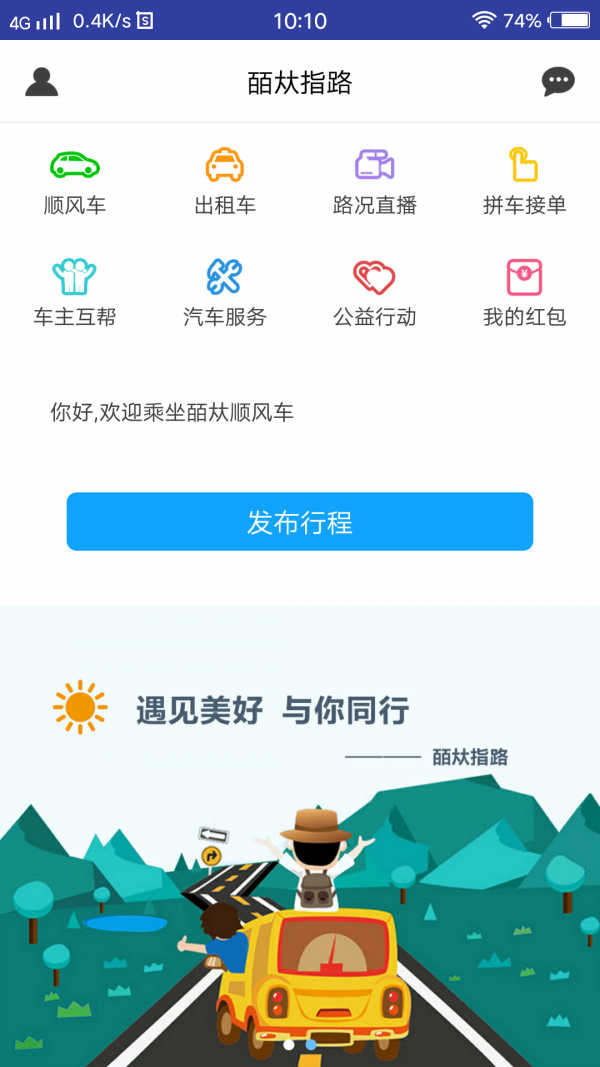
Task: View 我的红包 red packets
Action: click(x=525, y=293)
